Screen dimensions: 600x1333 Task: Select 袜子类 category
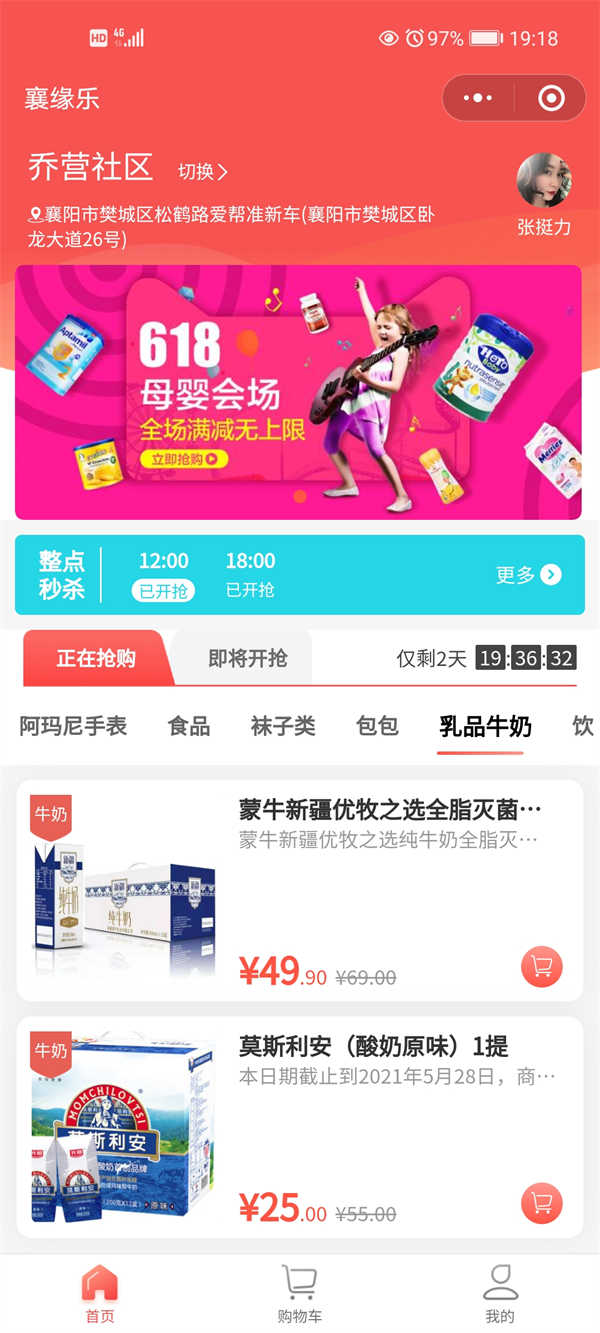[x=283, y=726]
